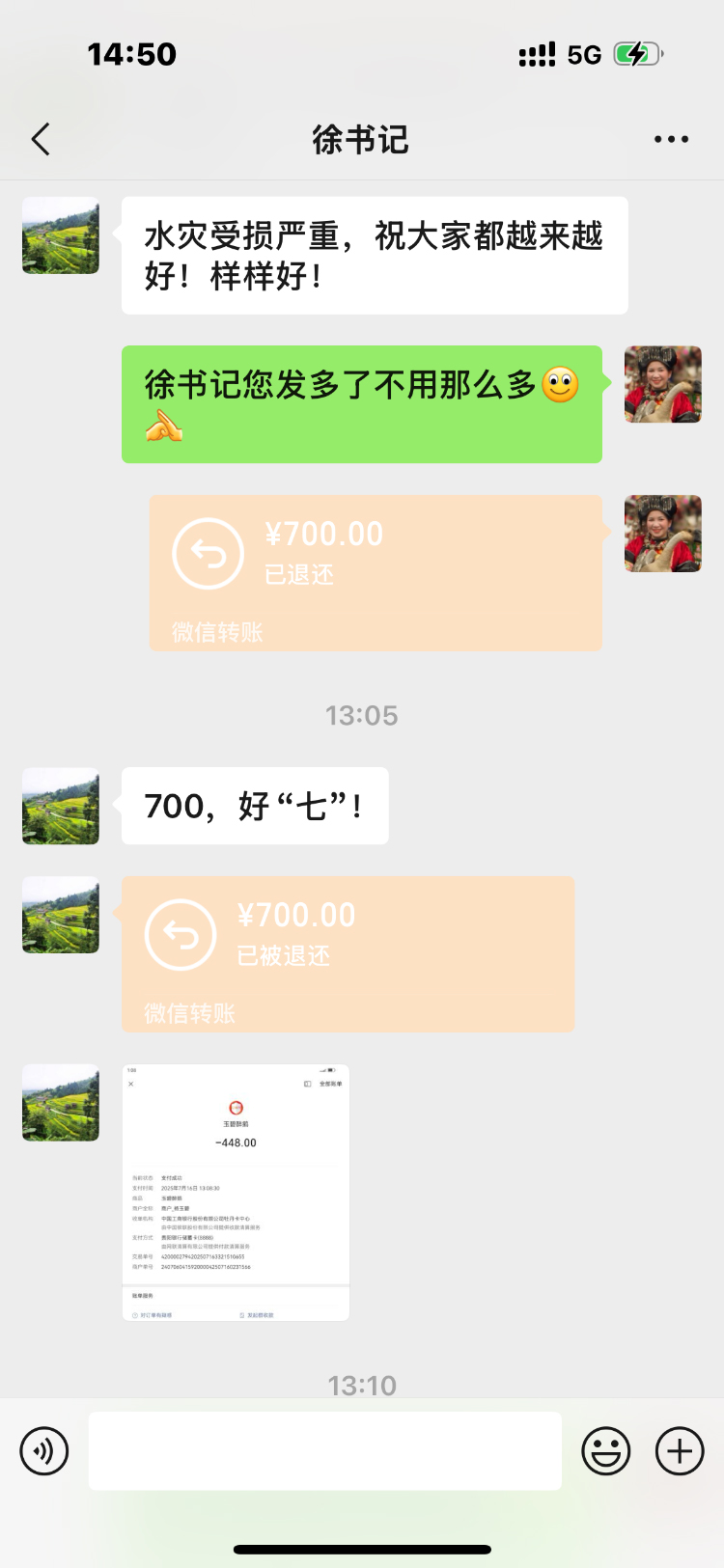Image resolution: width=724 pixels, height=1568 pixels.
Task: Open 徐书记's avatar beside the 水灾受损严重 message
Action: click(x=61, y=236)
